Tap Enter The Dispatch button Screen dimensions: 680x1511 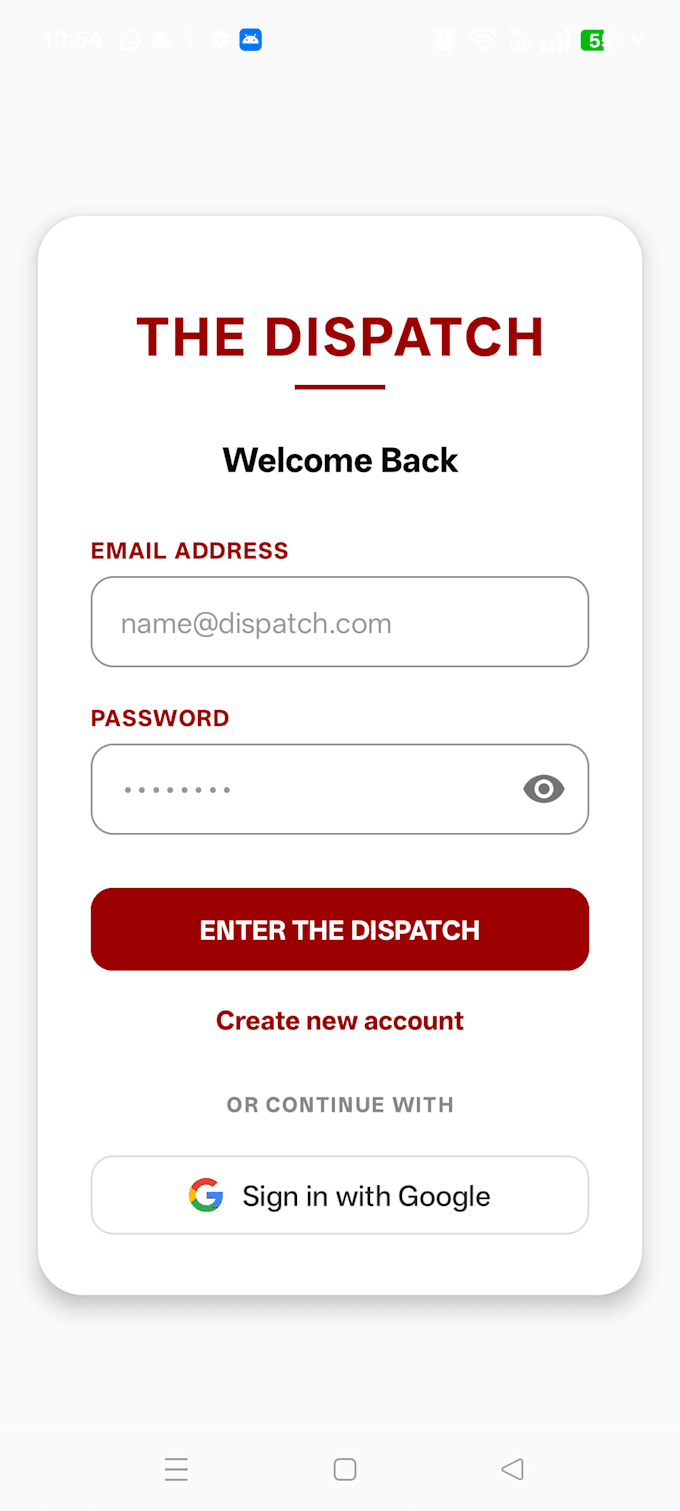coord(340,929)
